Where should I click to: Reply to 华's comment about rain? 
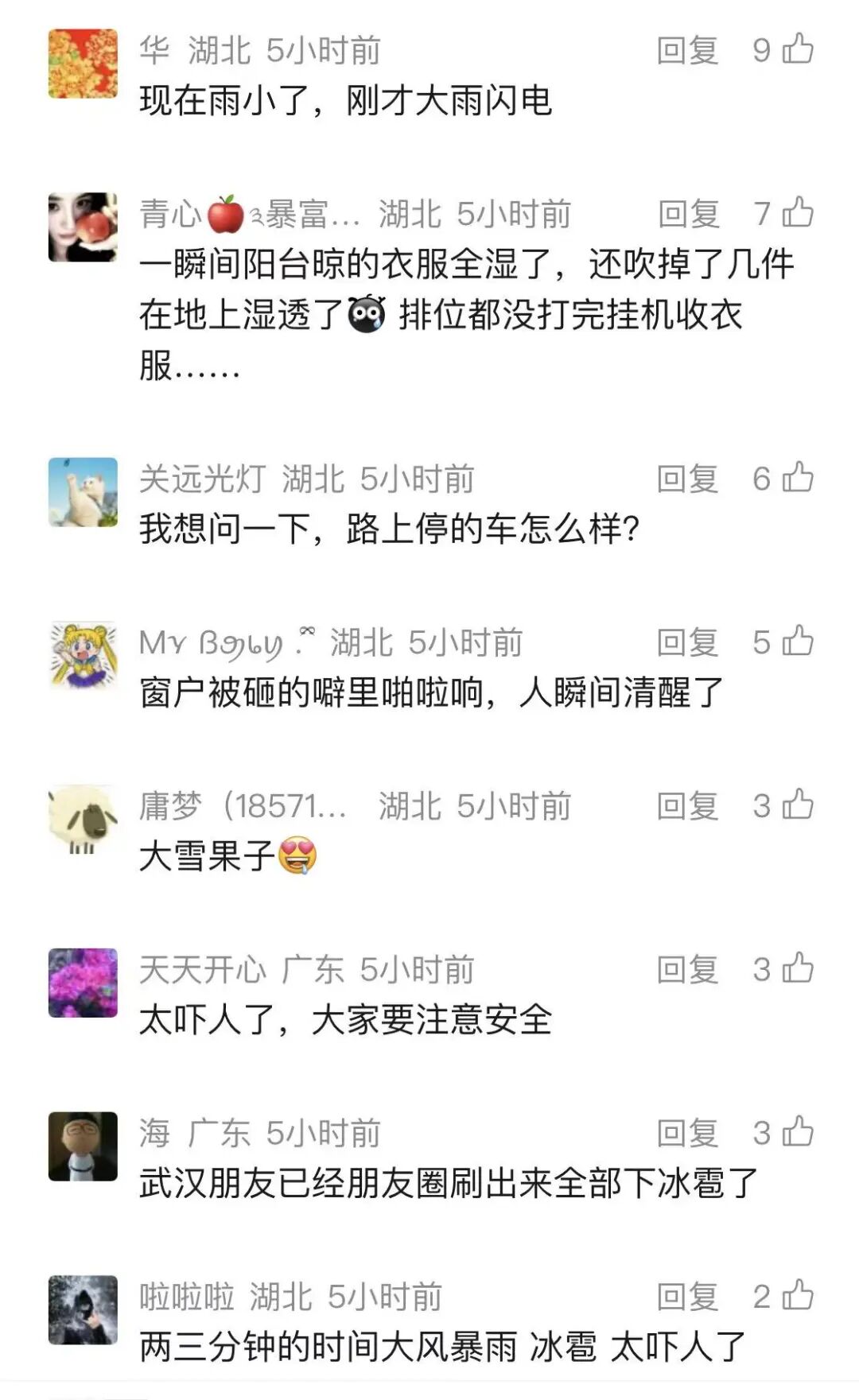[x=687, y=51]
